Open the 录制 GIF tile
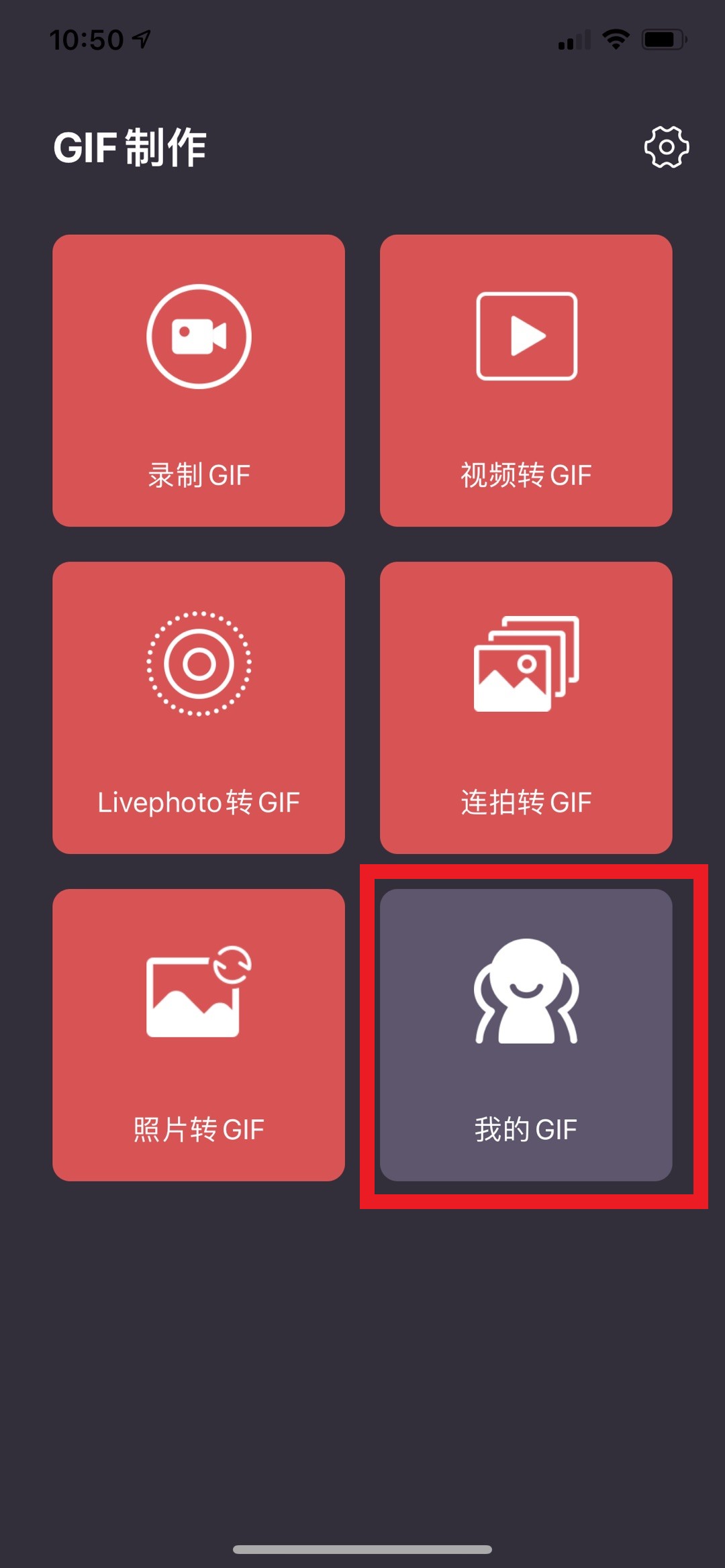The image size is (725, 1568). click(199, 380)
